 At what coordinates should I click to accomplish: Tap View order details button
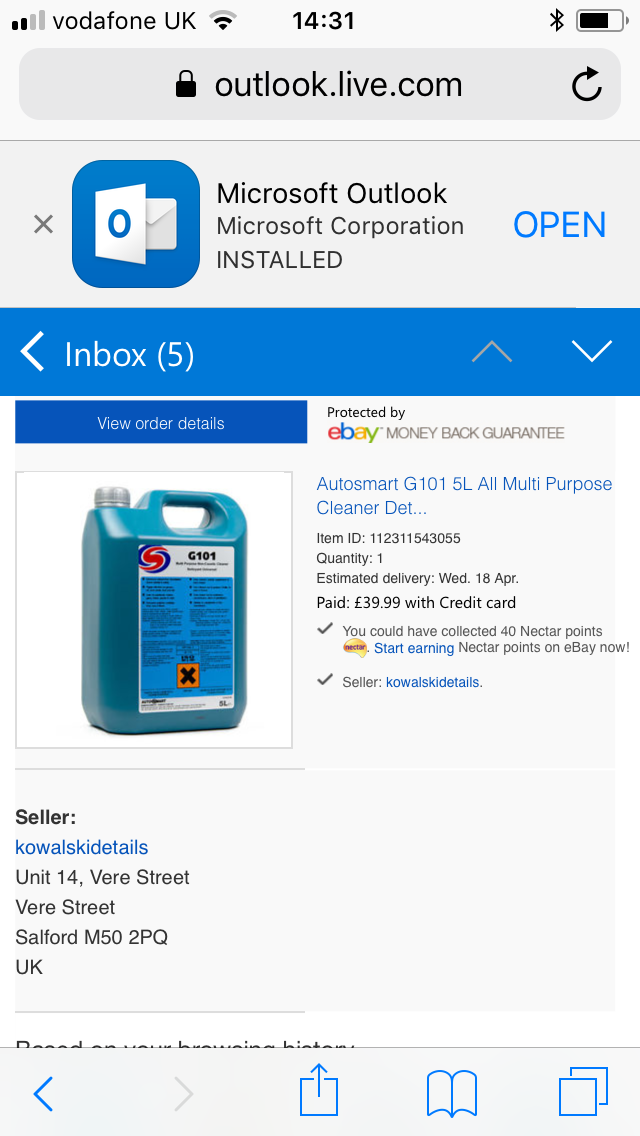click(x=161, y=423)
